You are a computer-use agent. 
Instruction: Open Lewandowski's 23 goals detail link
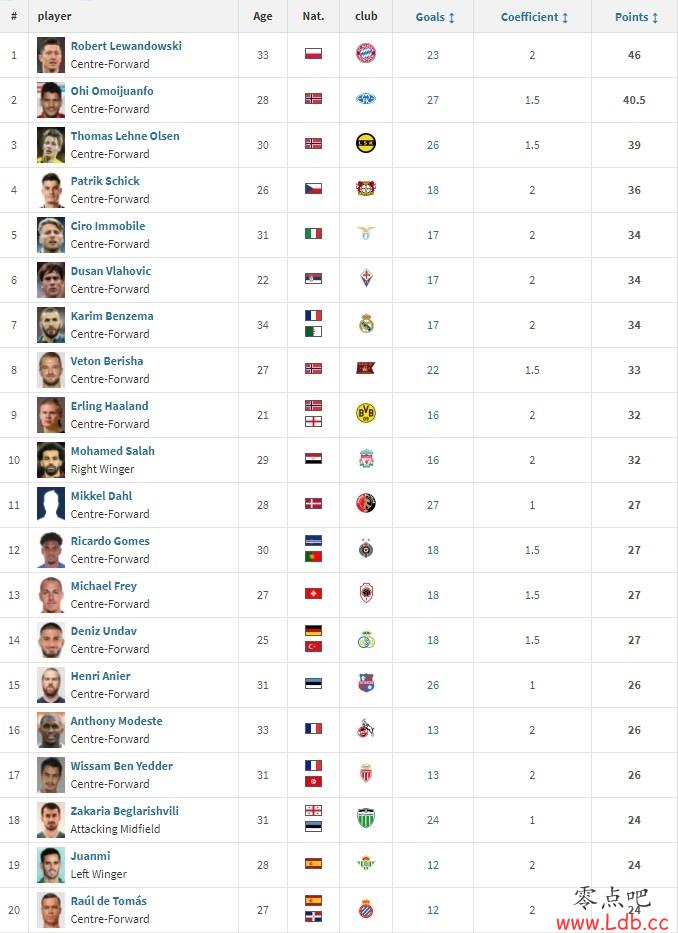pos(433,55)
